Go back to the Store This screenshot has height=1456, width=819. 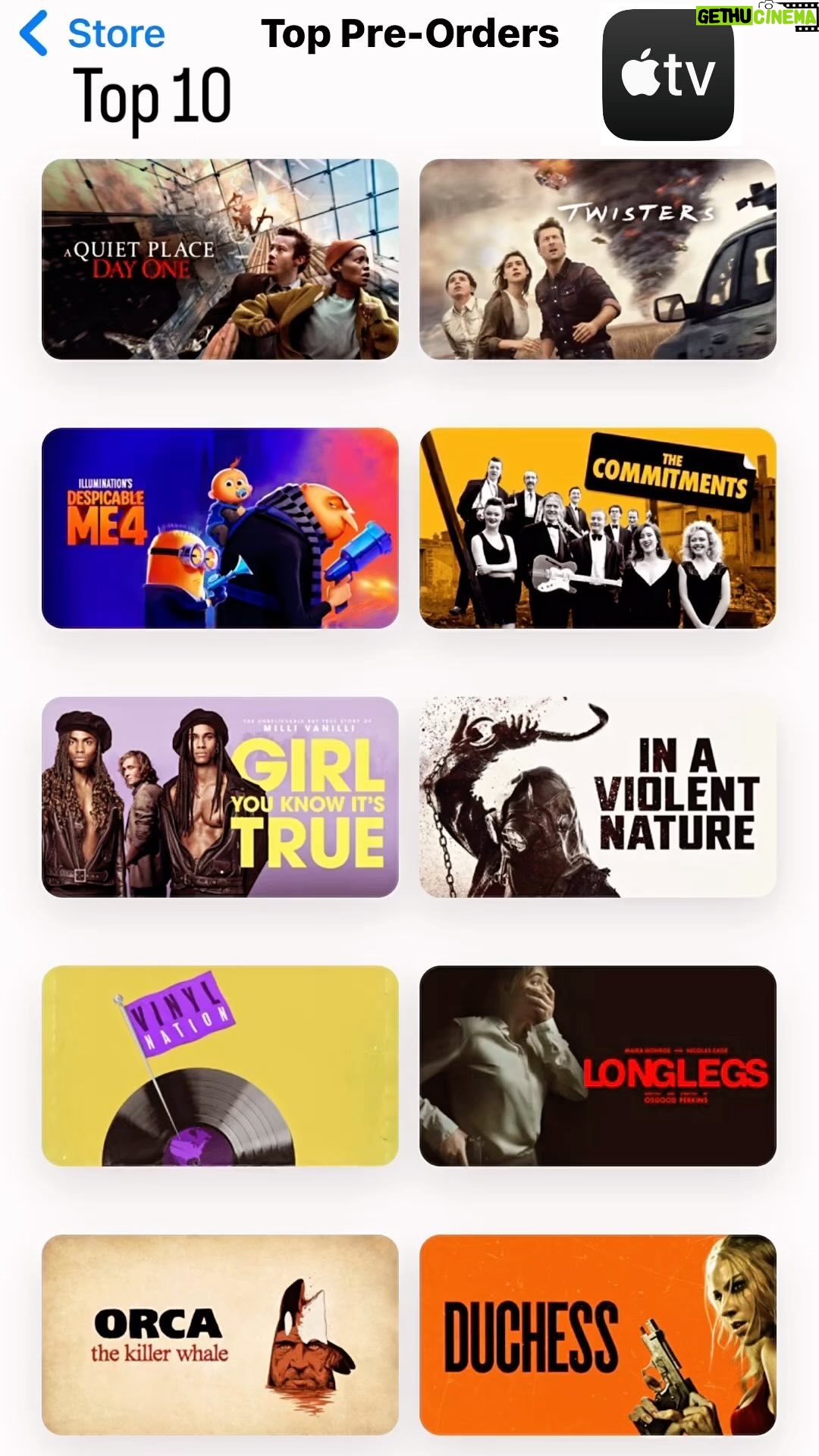[93, 33]
